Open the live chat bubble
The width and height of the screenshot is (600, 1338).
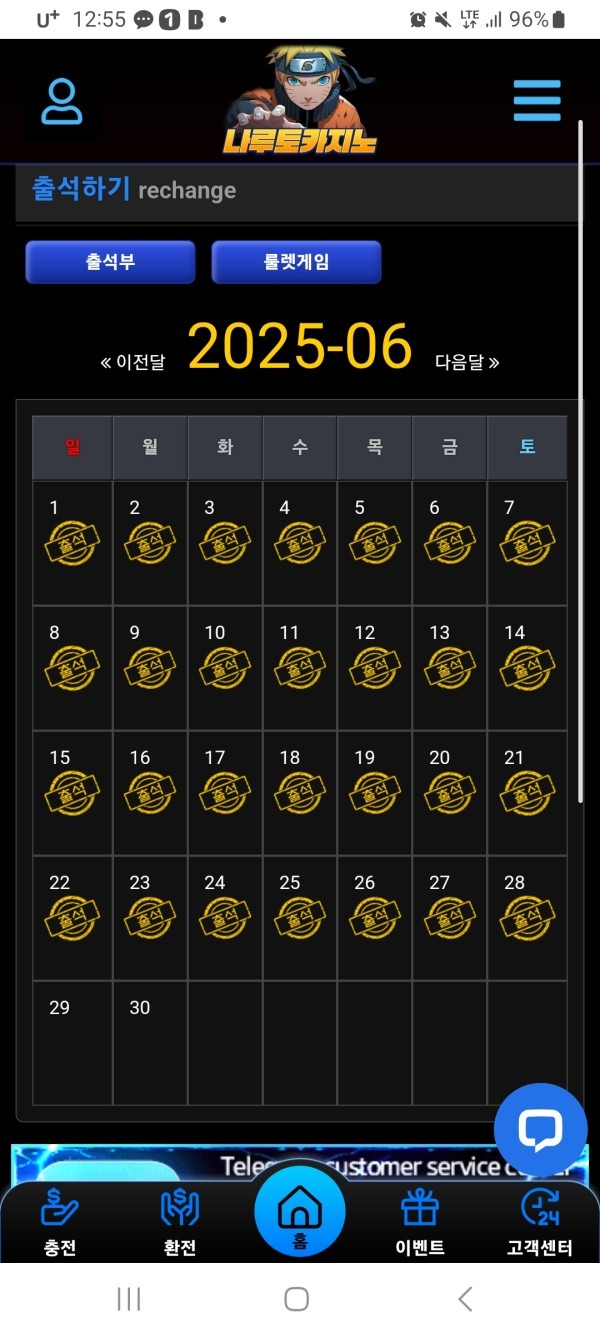click(x=540, y=1130)
